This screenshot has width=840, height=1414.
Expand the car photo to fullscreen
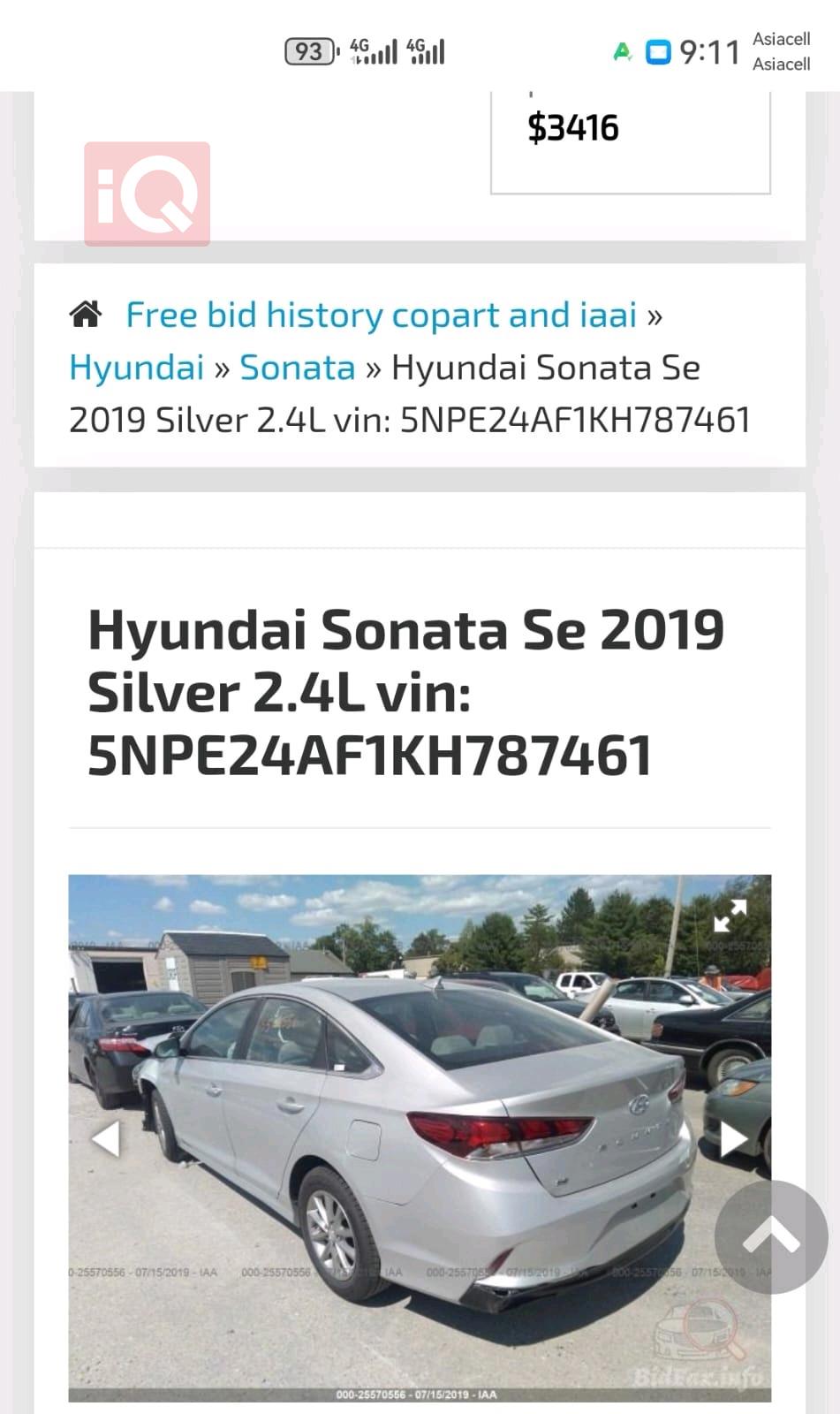pos(730,916)
